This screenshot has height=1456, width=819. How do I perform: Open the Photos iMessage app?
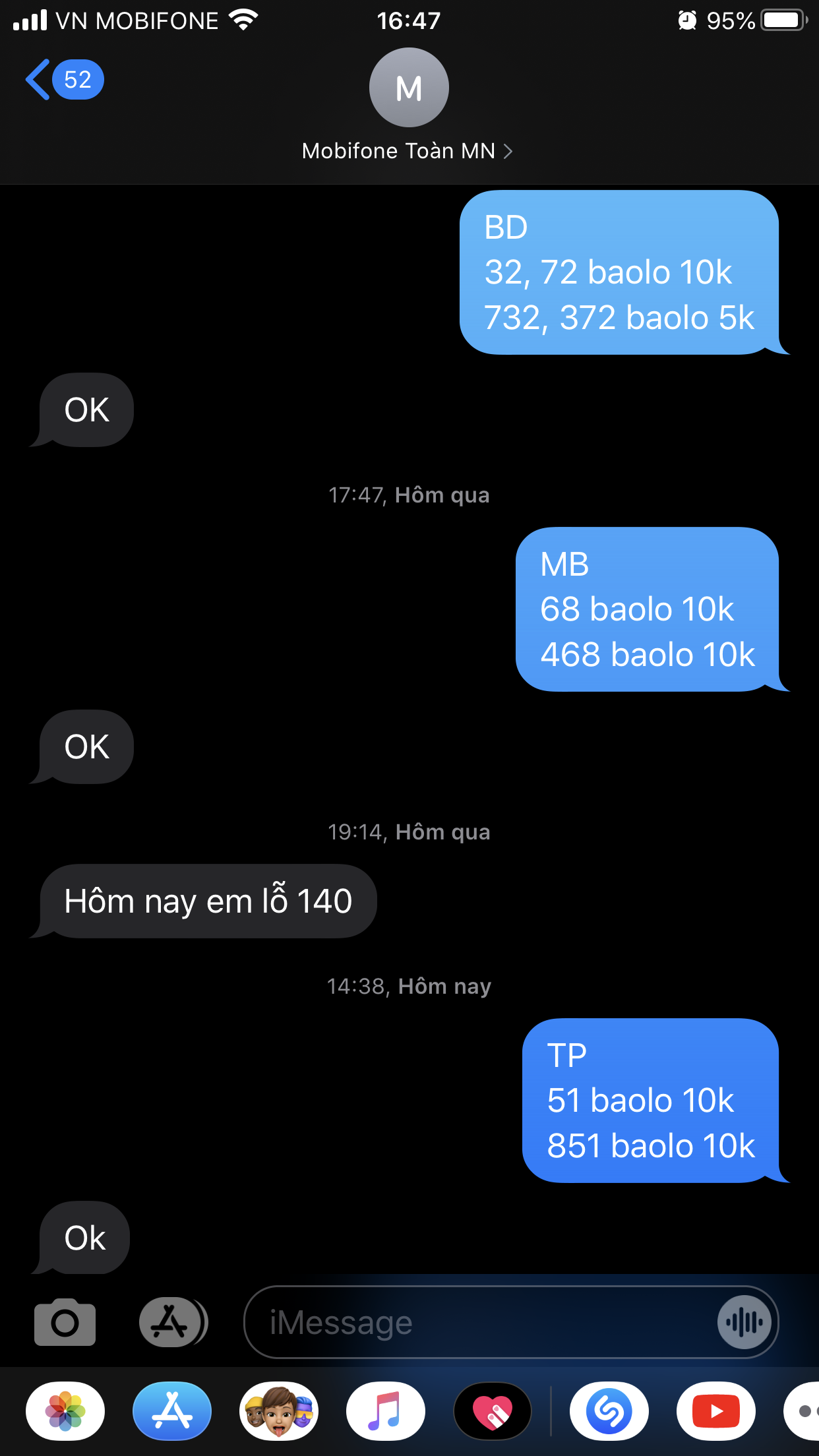[x=65, y=1411]
